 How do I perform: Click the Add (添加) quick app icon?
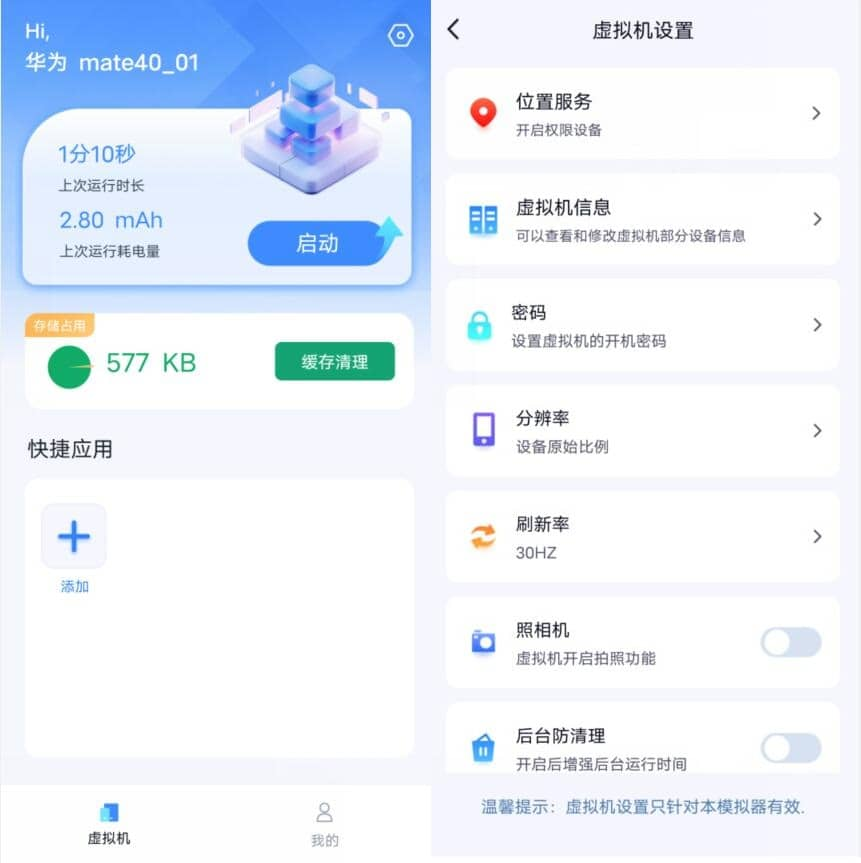click(73, 536)
